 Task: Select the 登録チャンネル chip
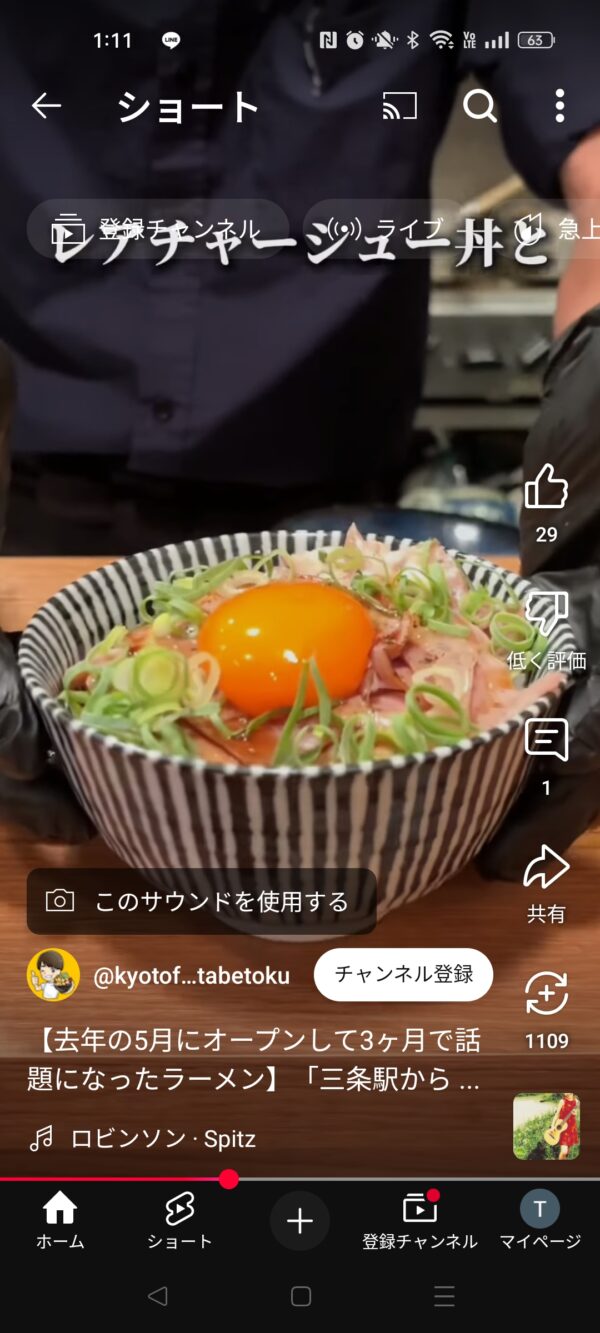[157, 229]
